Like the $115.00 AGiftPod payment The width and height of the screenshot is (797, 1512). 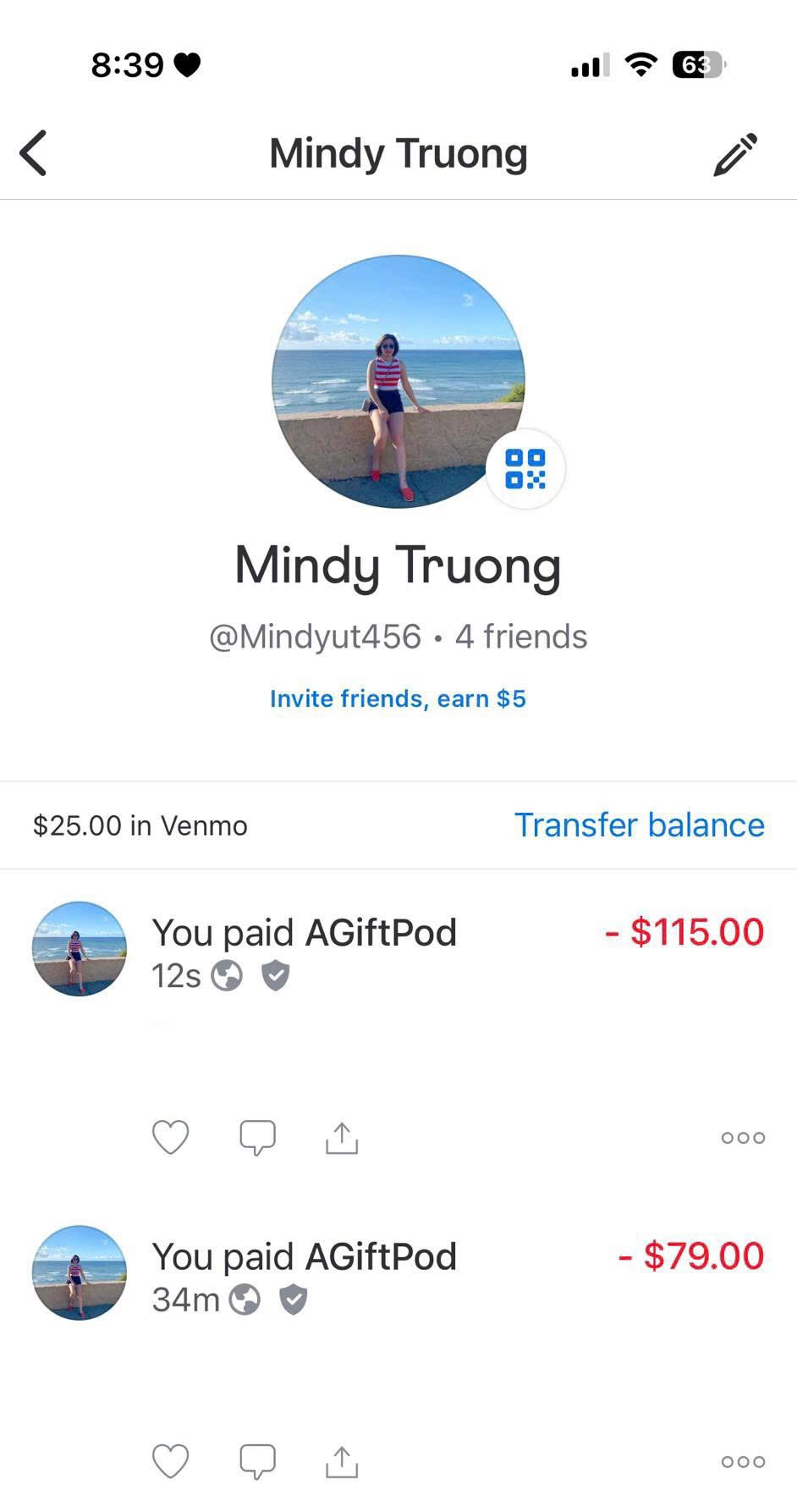[x=170, y=1137]
